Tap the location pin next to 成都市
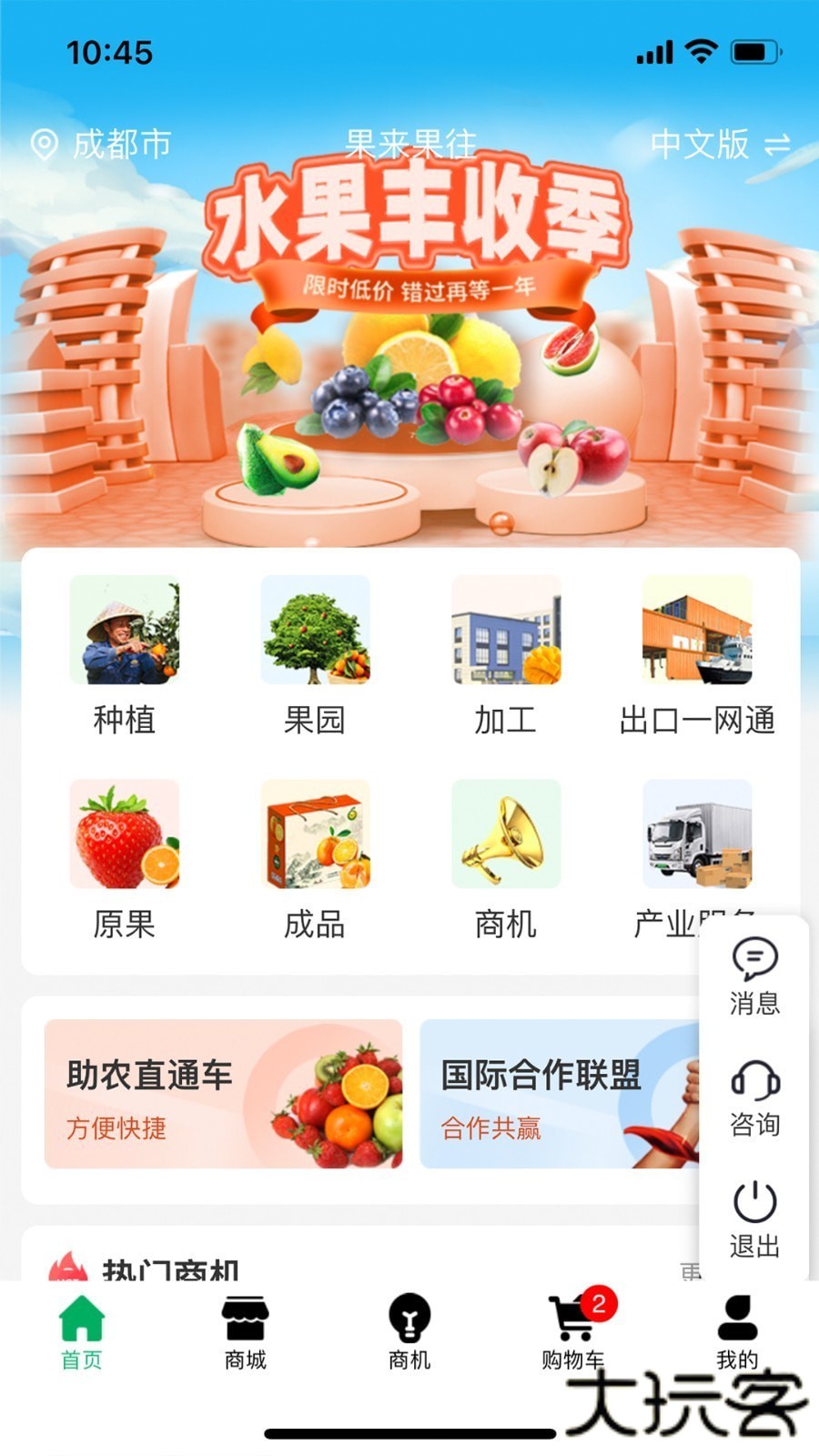 [44, 143]
